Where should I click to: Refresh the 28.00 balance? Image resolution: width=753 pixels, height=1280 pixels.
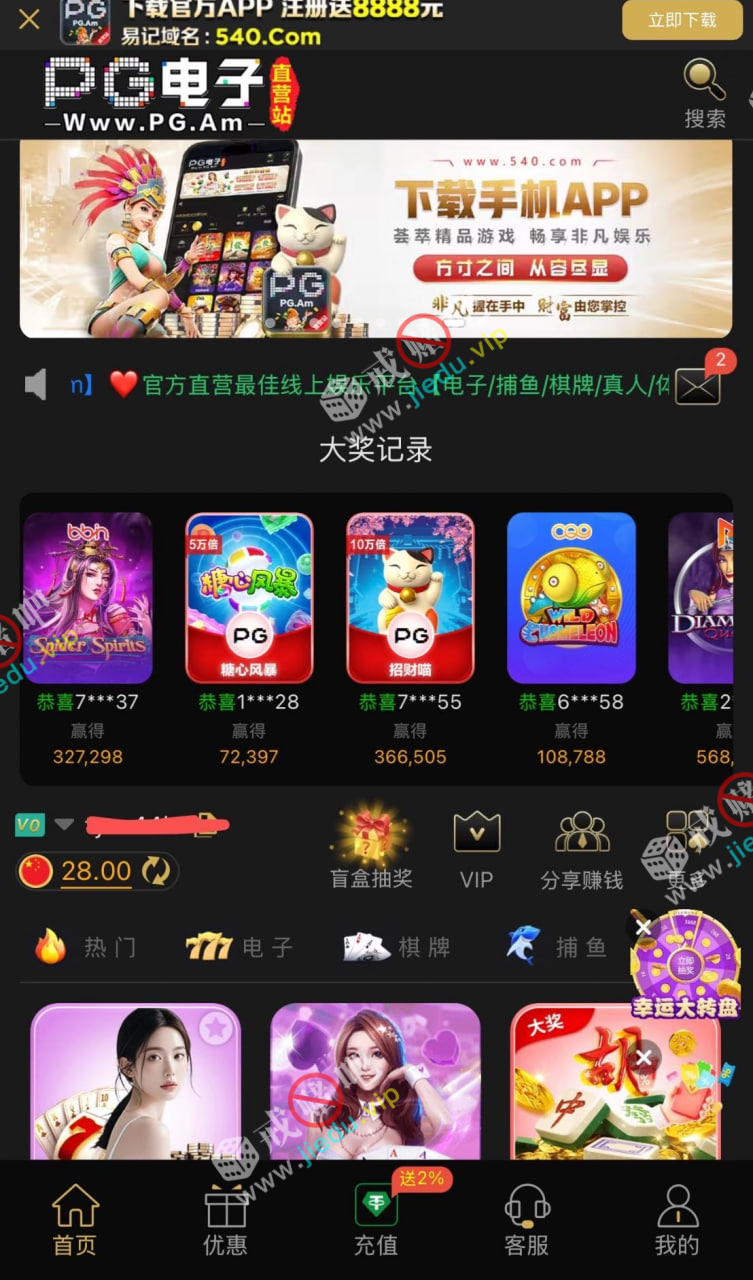coord(156,871)
